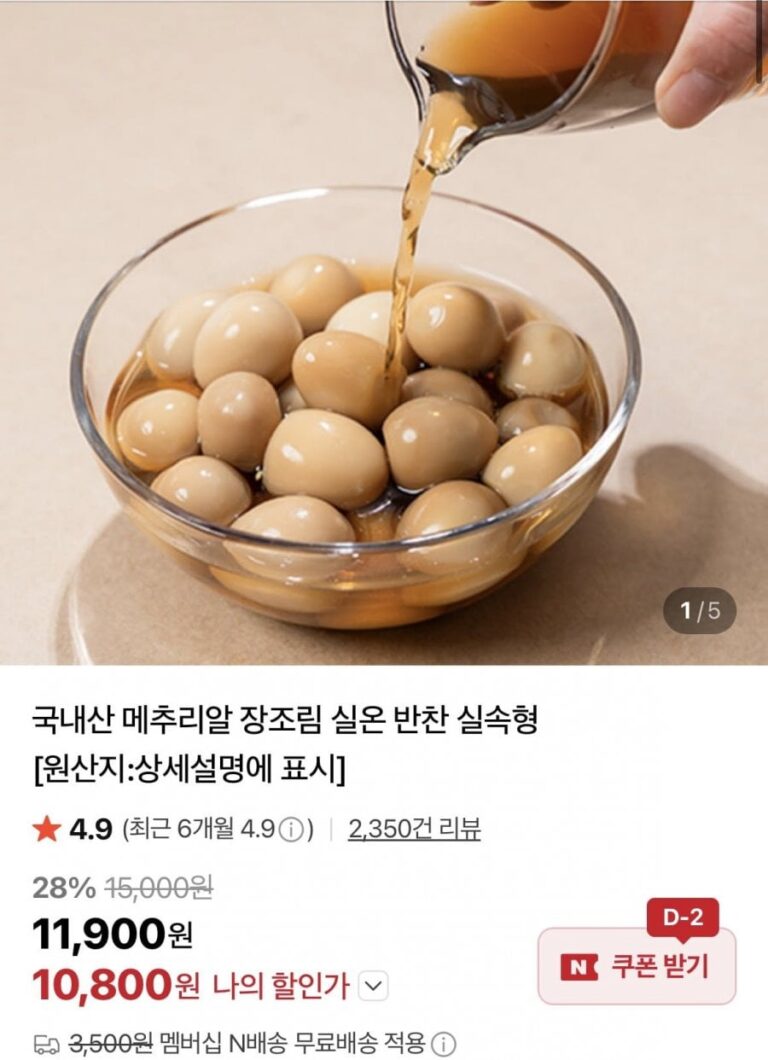
Task: Tap the 쿠폰 받기 coupon button
Action: (636, 966)
